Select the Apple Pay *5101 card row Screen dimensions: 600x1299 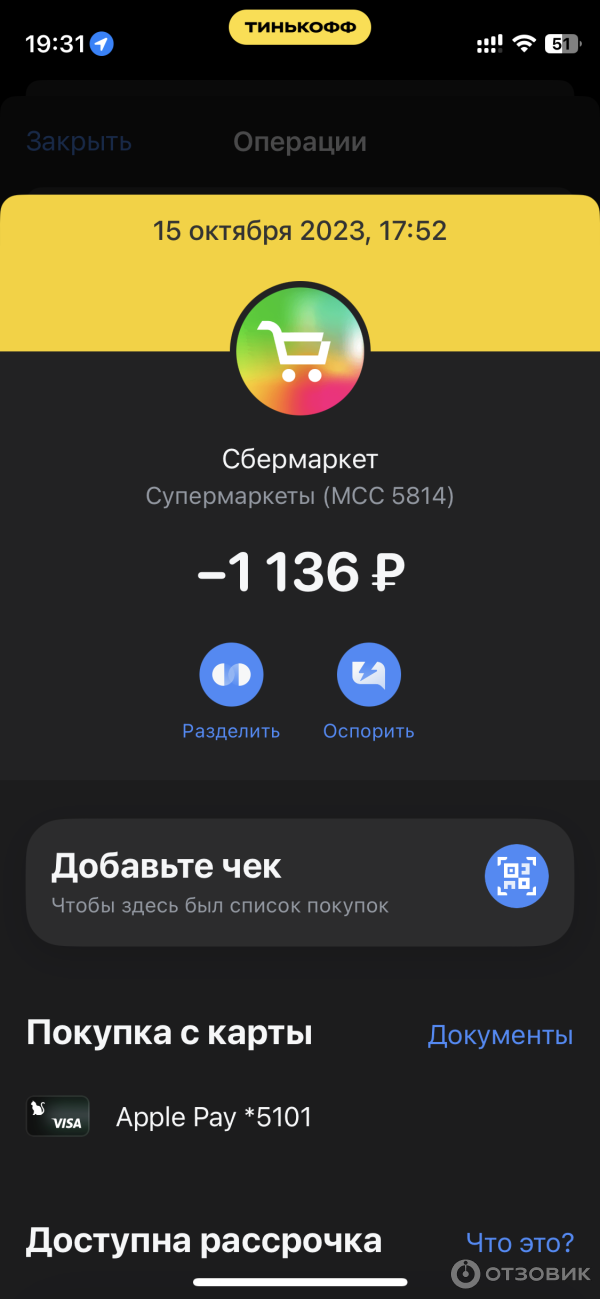coord(214,1117)
